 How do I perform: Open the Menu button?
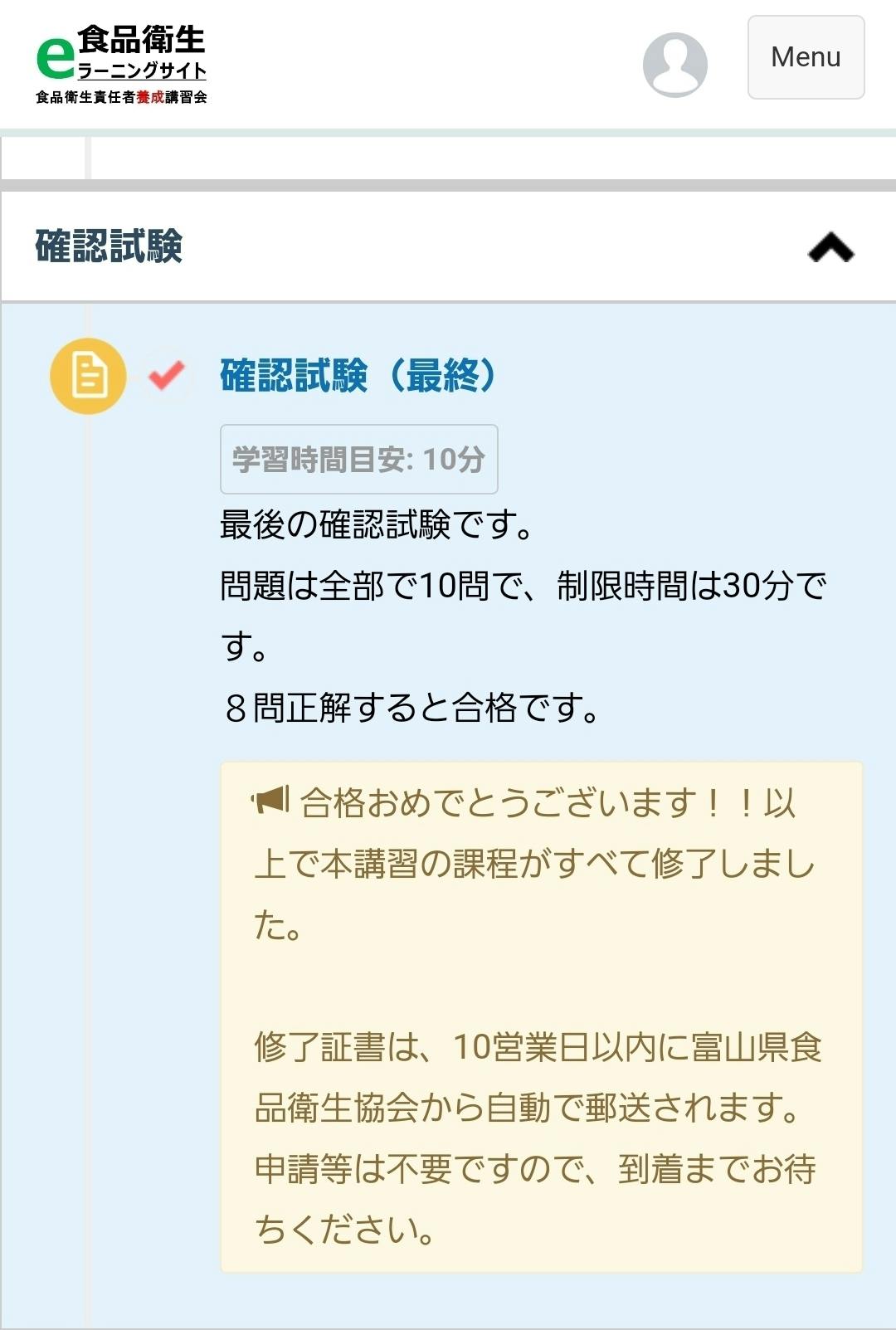coord(806,57)
